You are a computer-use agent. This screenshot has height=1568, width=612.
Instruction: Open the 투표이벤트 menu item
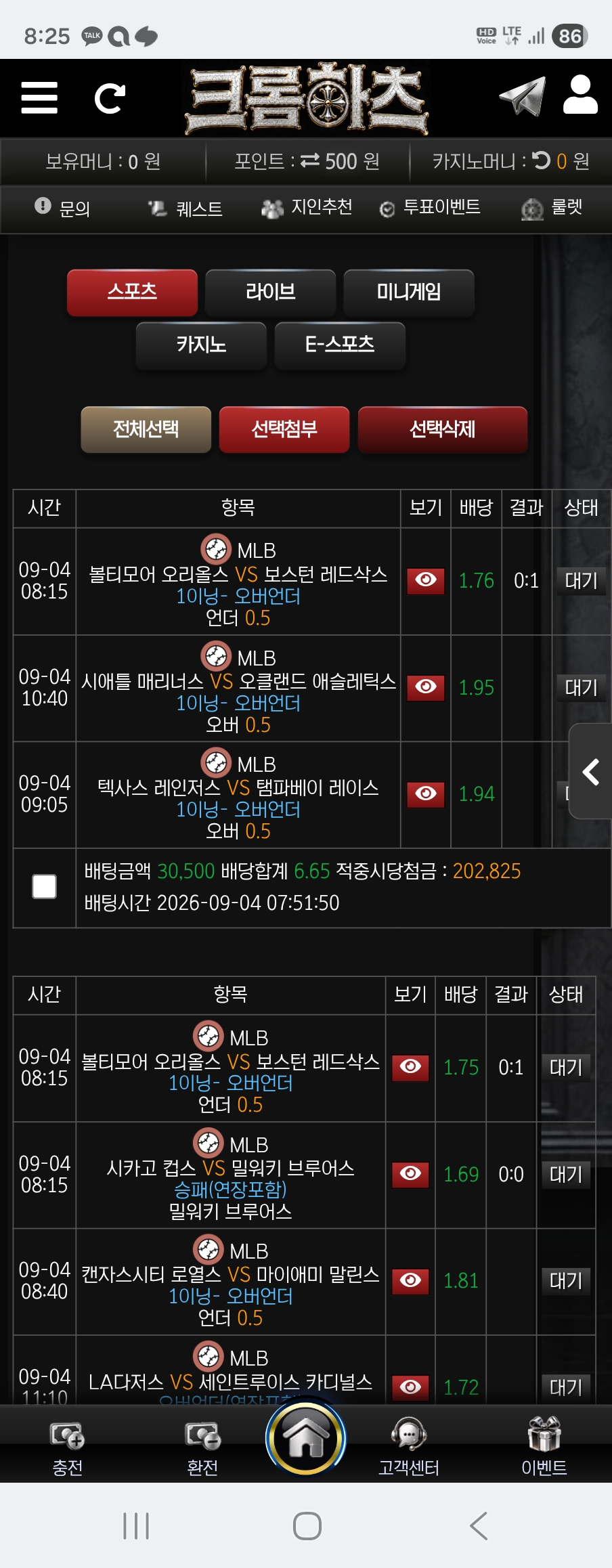pyautogui.click(x=430, y=208)
